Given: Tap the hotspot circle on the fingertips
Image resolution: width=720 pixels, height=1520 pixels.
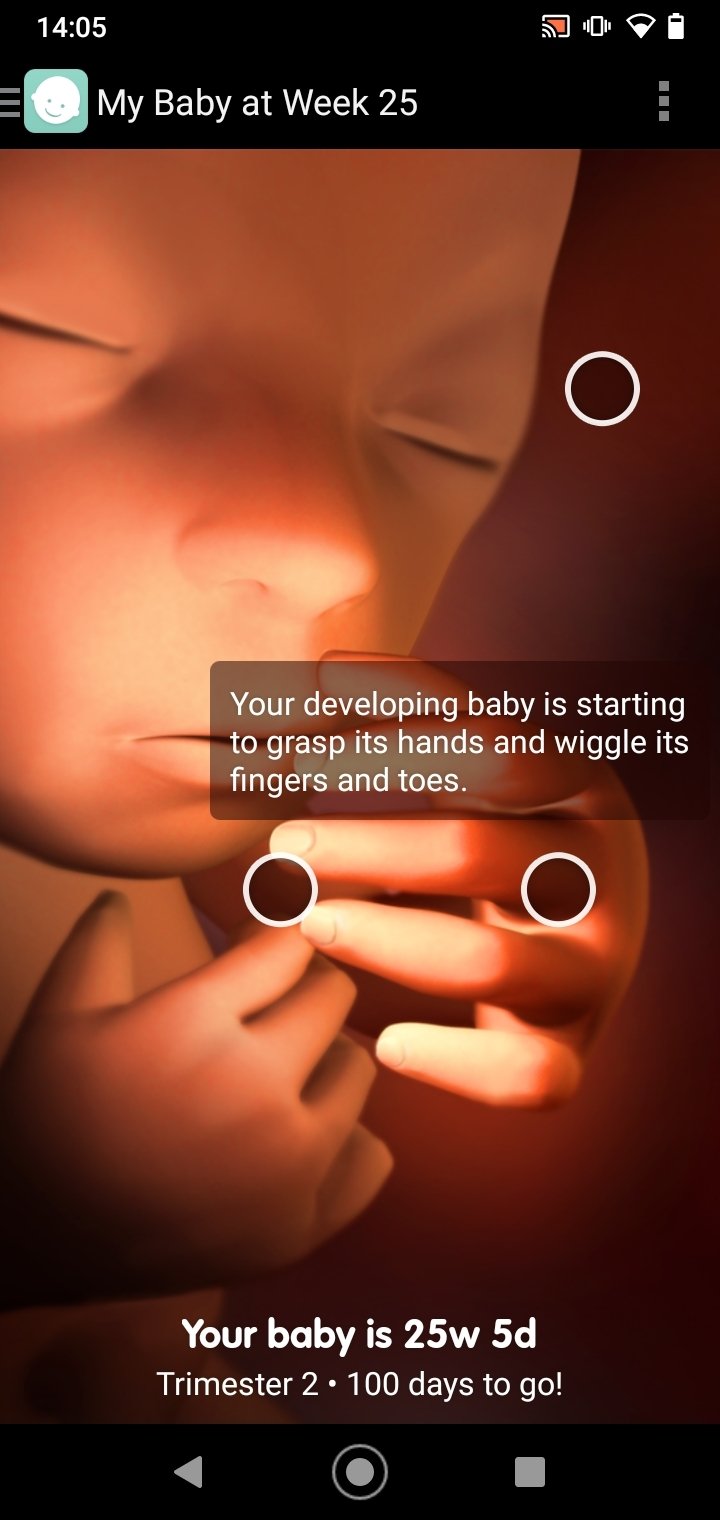Looking at the screenshot, I should pyautogui.click(x=280, y=889).
